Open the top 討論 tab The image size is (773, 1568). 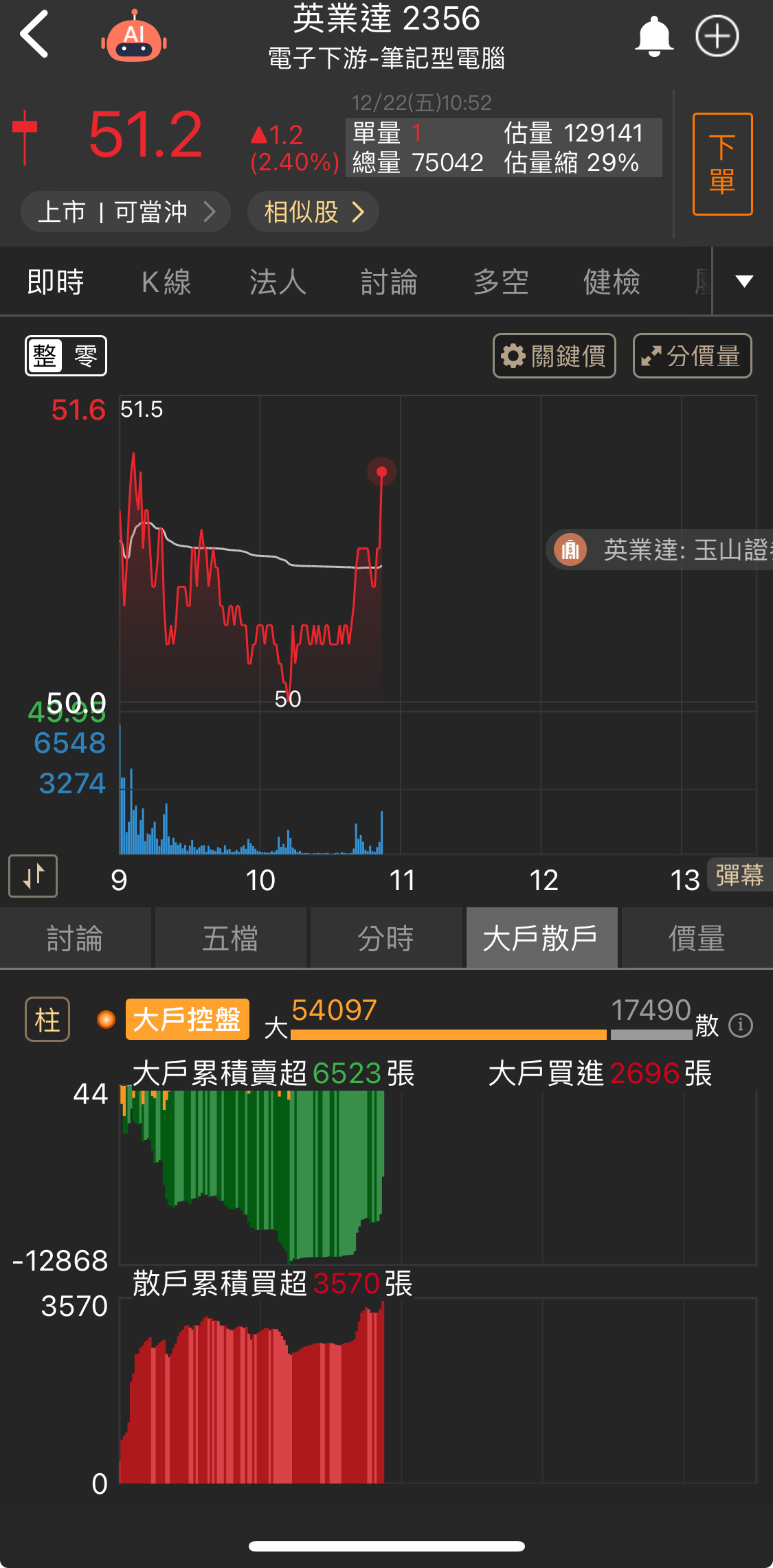389,282
